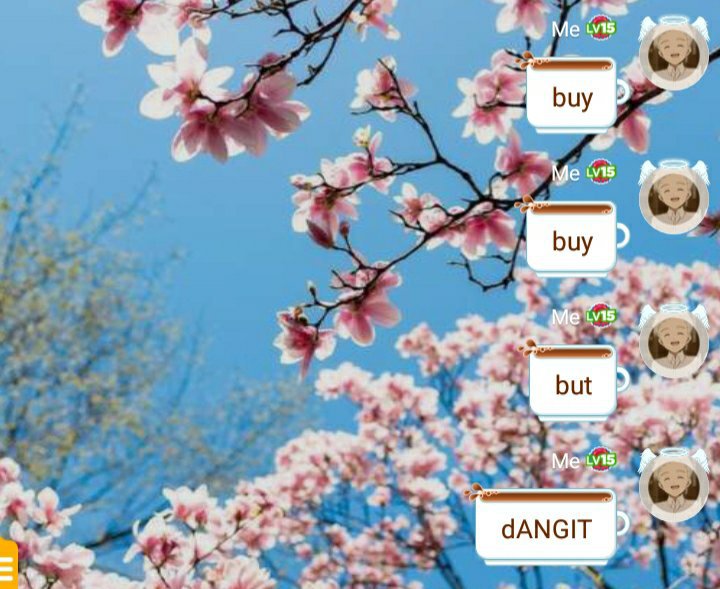The height and width of the screenshot is (589, 720).
Task: Tap the avatar beside the 'dANGIT' message
Action: pos(673,485)
